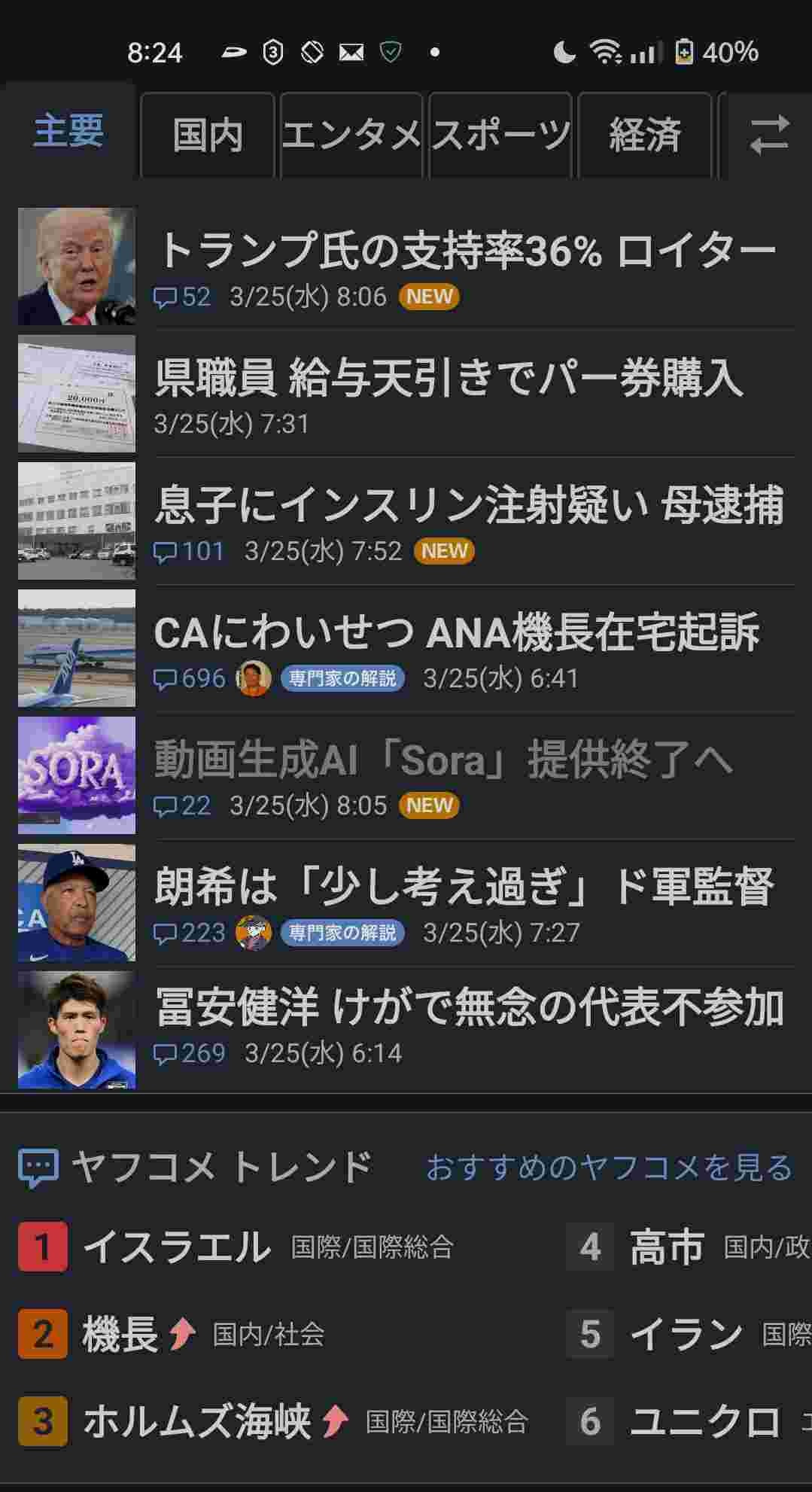The height and width of the screenshot is (1492, 812).
Task: Stay on the 主要 tab
Action: coord(68,132)
